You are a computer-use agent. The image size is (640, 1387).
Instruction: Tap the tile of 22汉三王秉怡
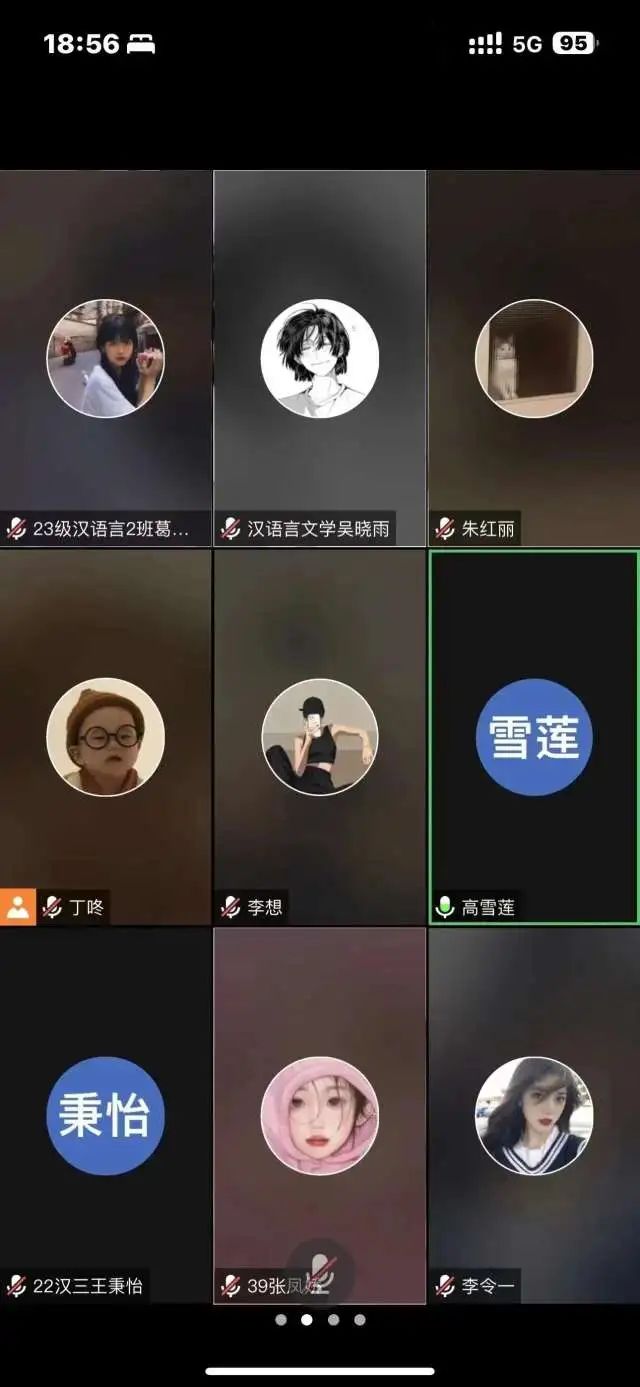[x=105, y=1115]
